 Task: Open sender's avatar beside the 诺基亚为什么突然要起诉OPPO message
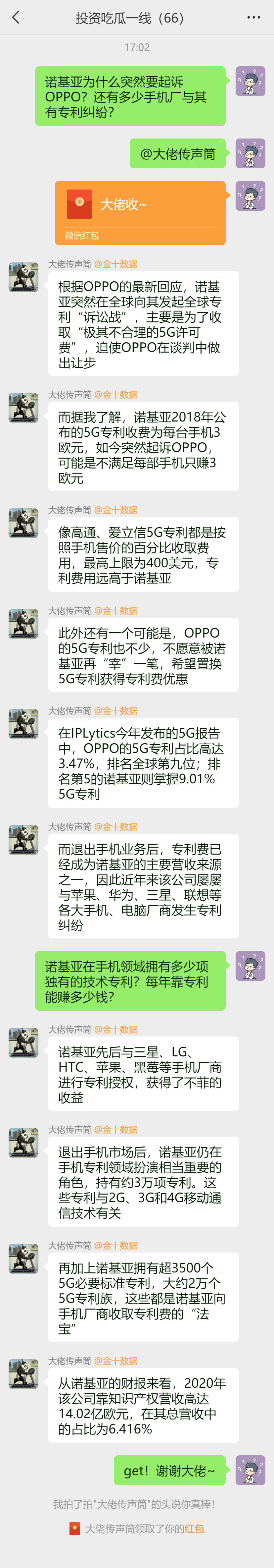250,82
